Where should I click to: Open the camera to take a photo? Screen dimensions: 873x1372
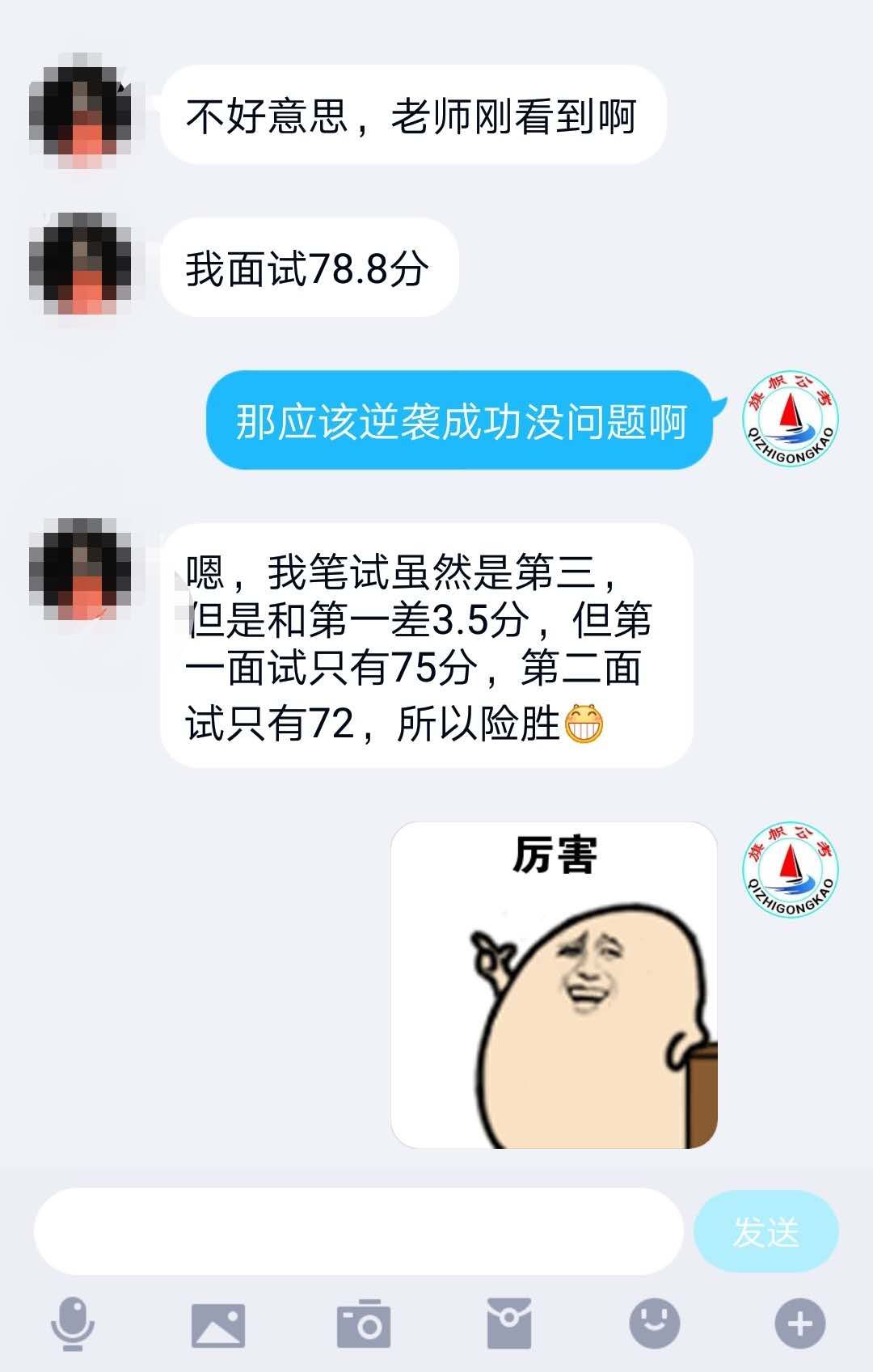click(x=364, y=1324)
